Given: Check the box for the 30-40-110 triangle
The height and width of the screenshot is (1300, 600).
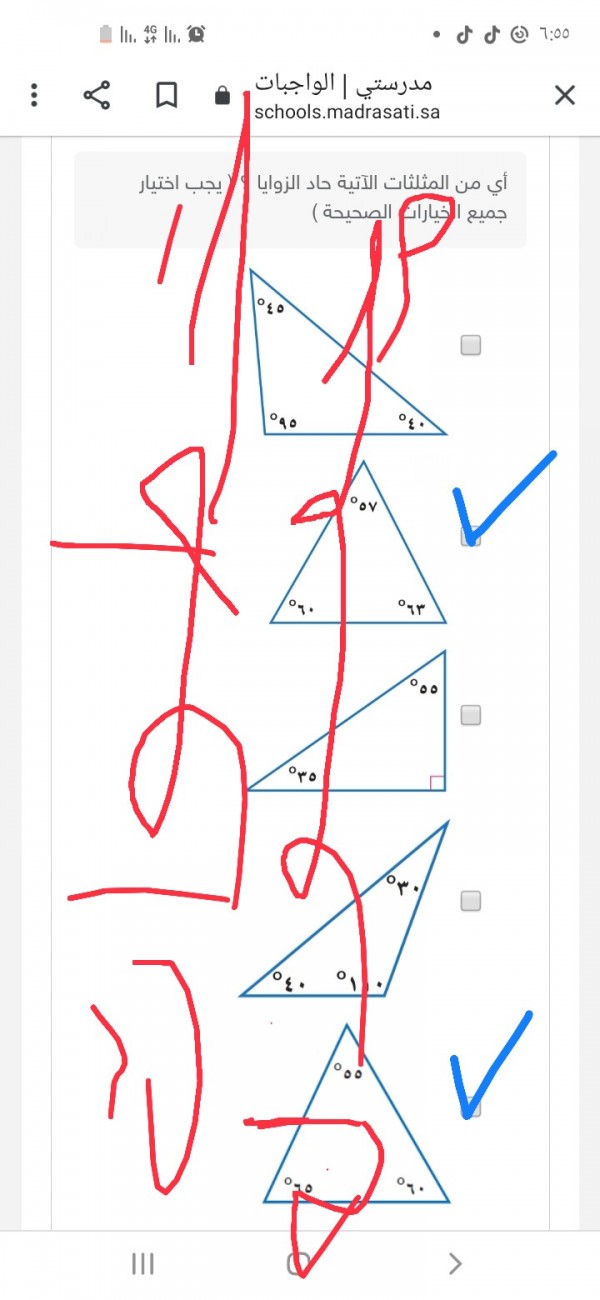Looking at the screenshot, I should (470, 901).
